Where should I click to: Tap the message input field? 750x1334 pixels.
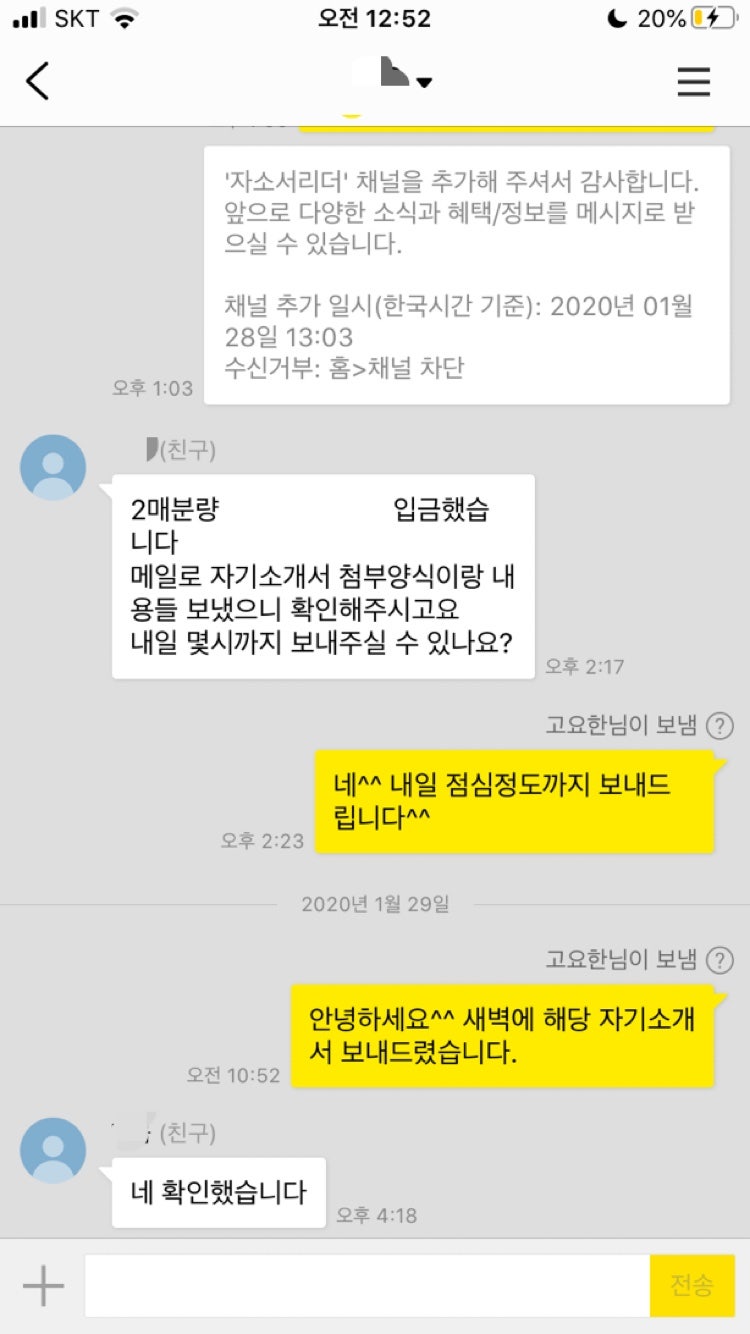click(x=367, y=1286)
